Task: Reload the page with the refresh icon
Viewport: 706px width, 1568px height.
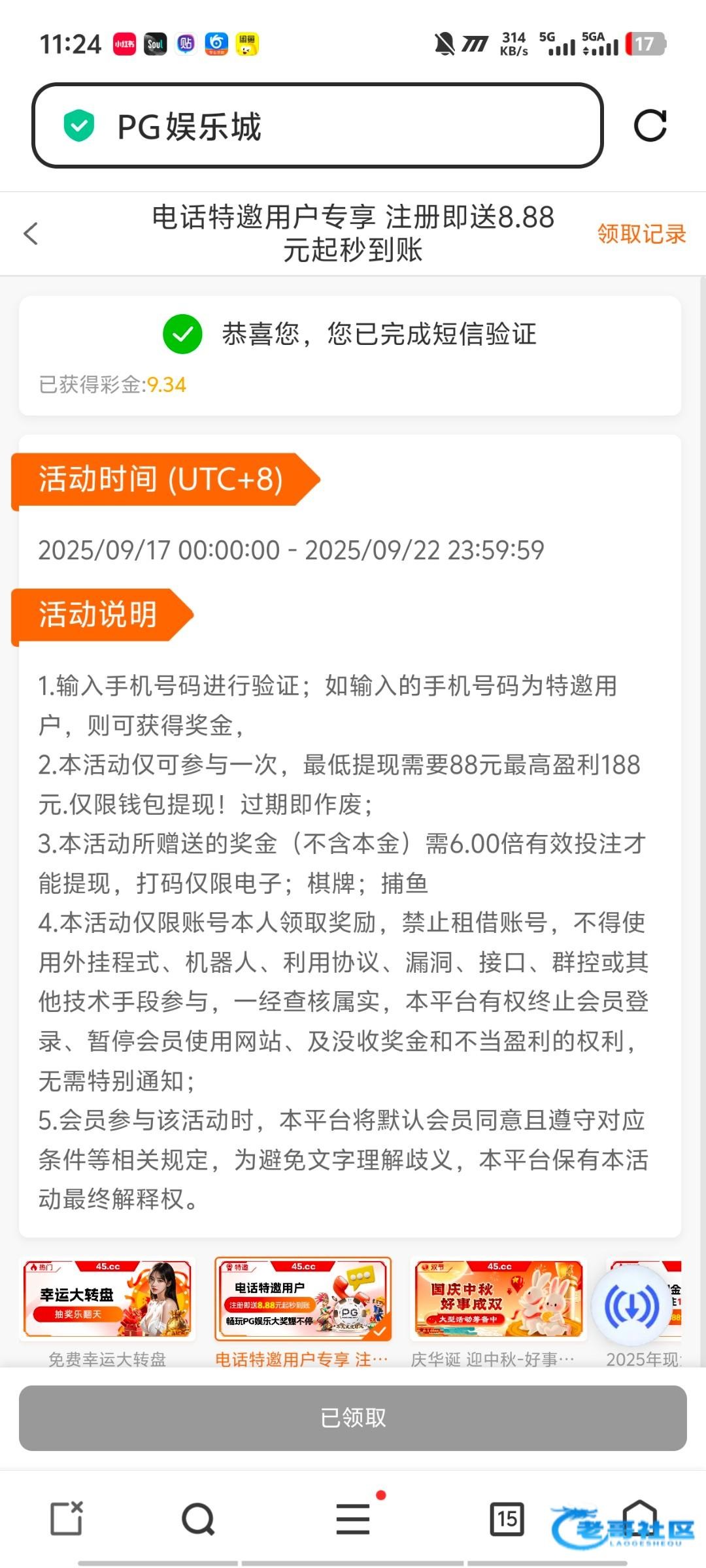Action: 650,125
